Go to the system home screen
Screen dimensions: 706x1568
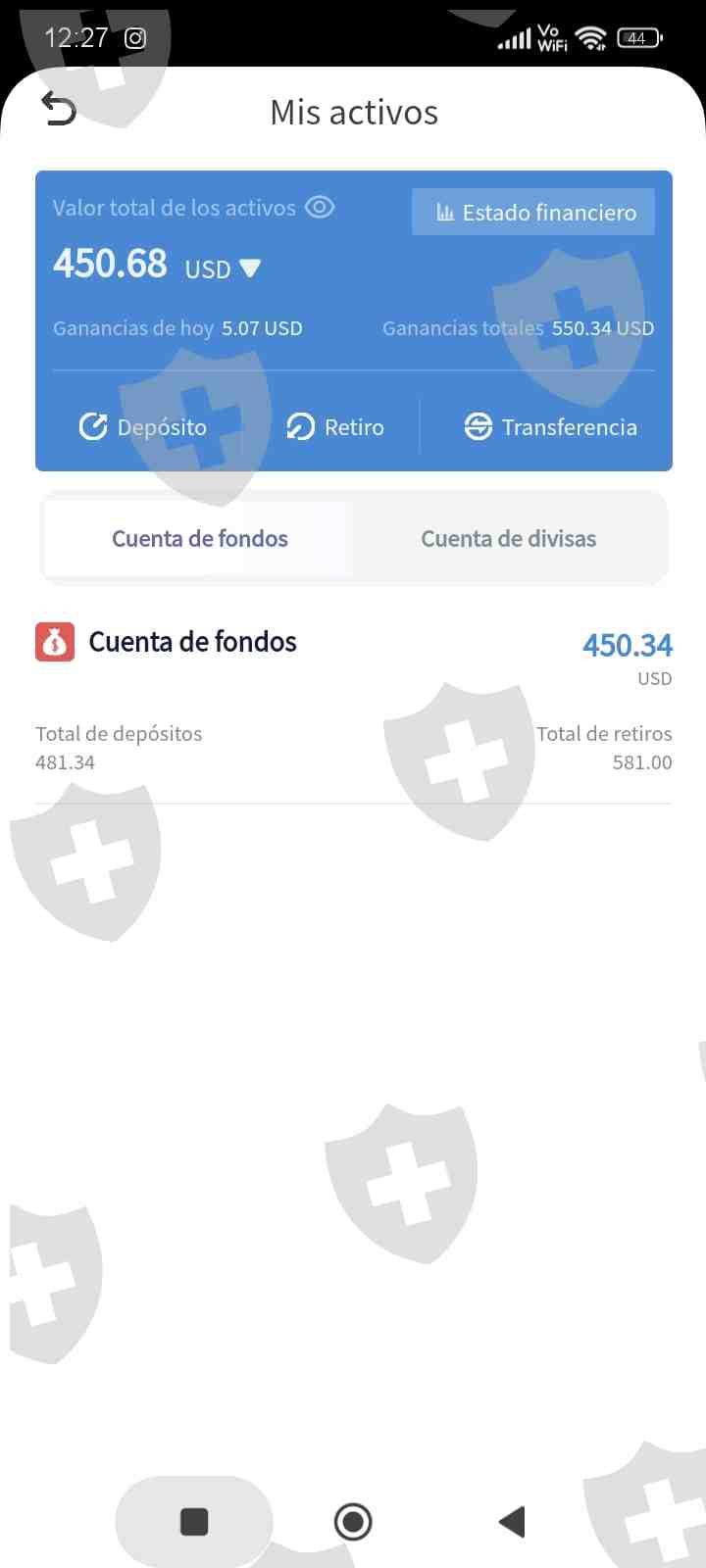point(353,1522)
